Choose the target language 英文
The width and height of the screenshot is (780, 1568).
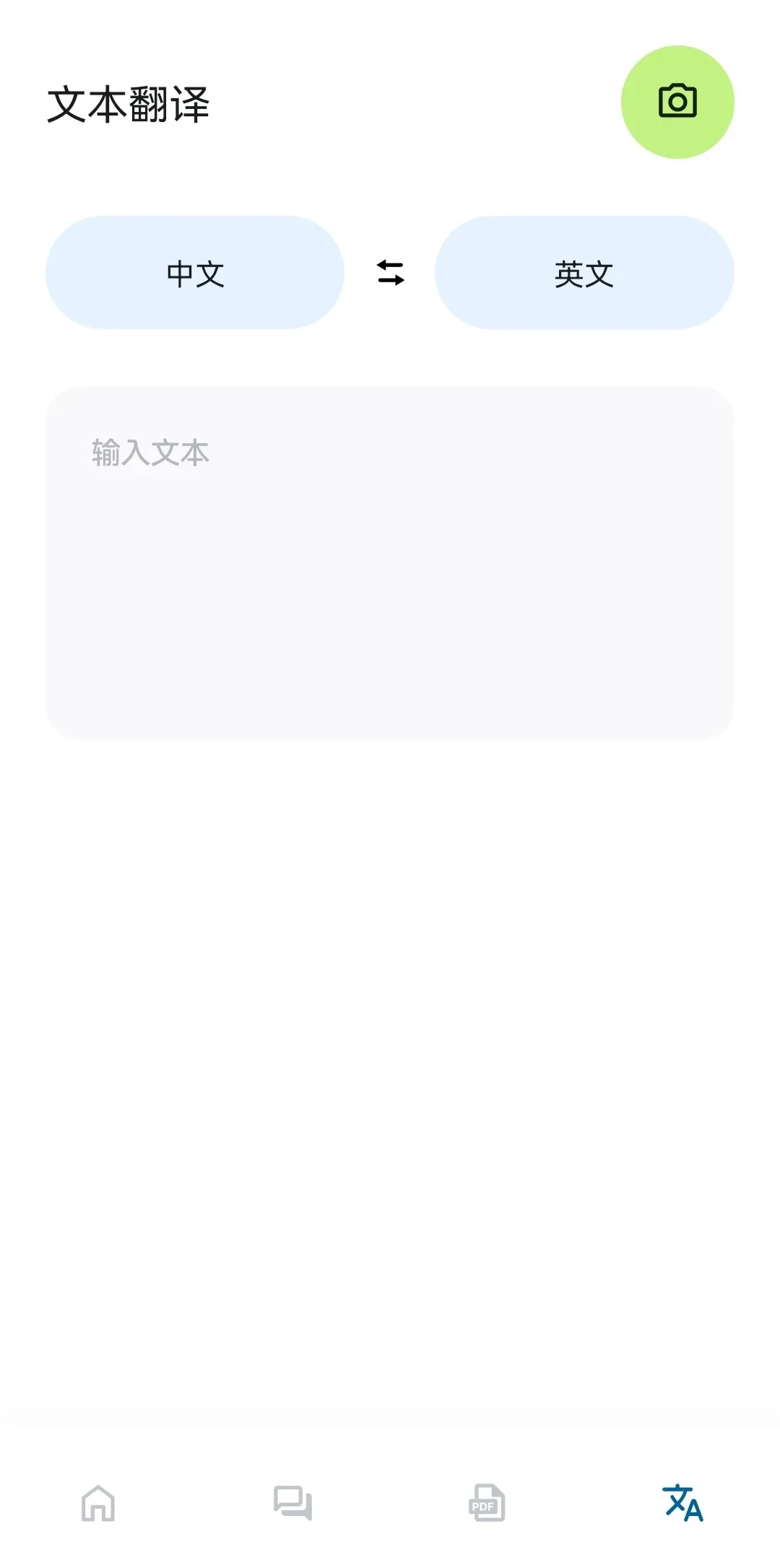(x=584, y=273)
